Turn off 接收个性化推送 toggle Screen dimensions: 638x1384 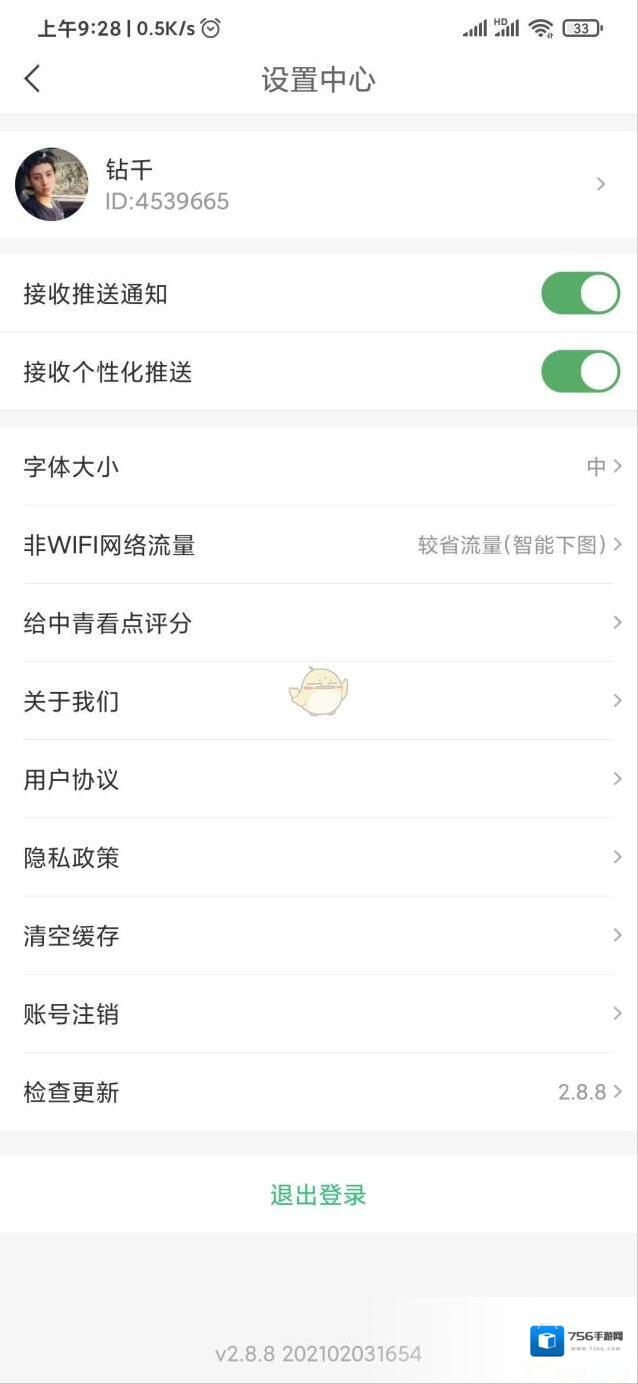point(580,372)
